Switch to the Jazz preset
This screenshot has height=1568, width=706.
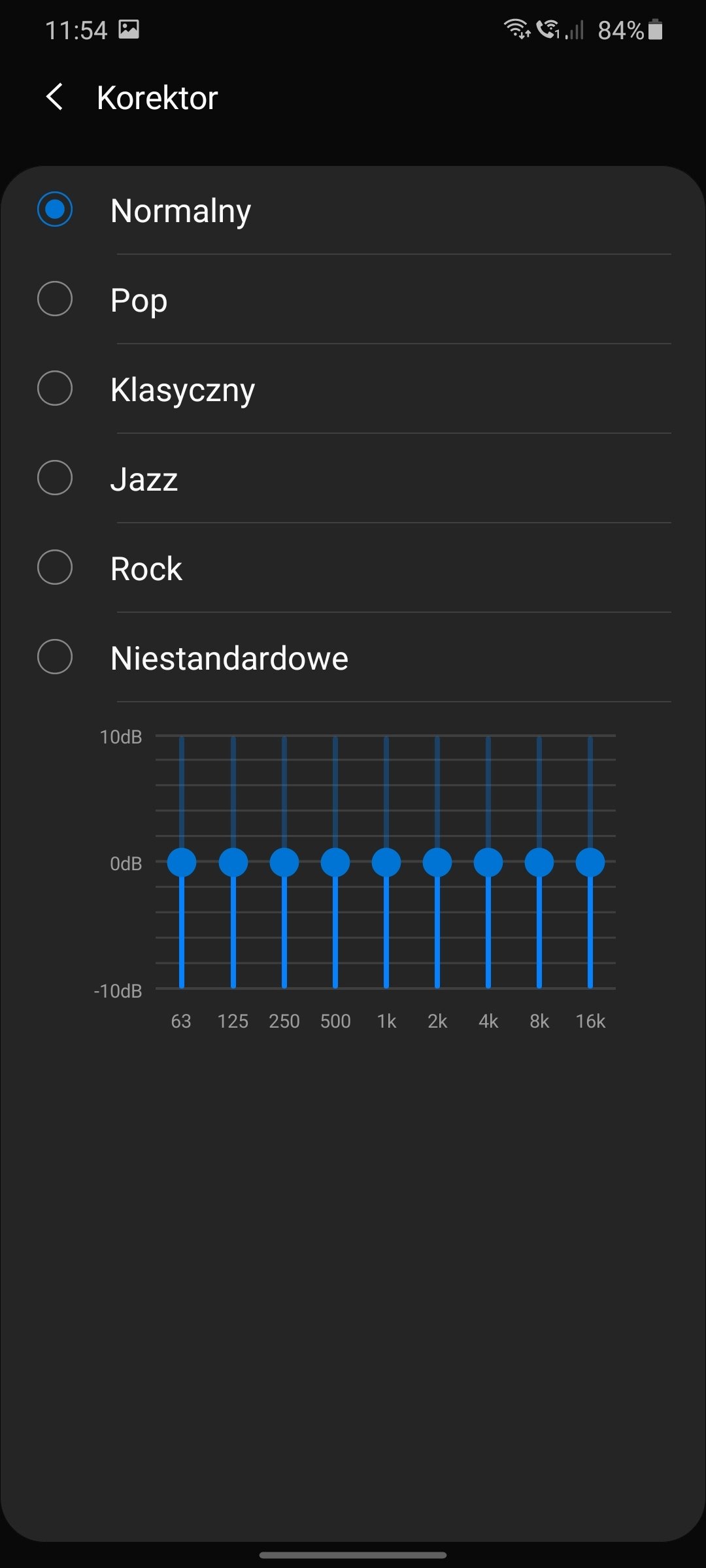353,478
